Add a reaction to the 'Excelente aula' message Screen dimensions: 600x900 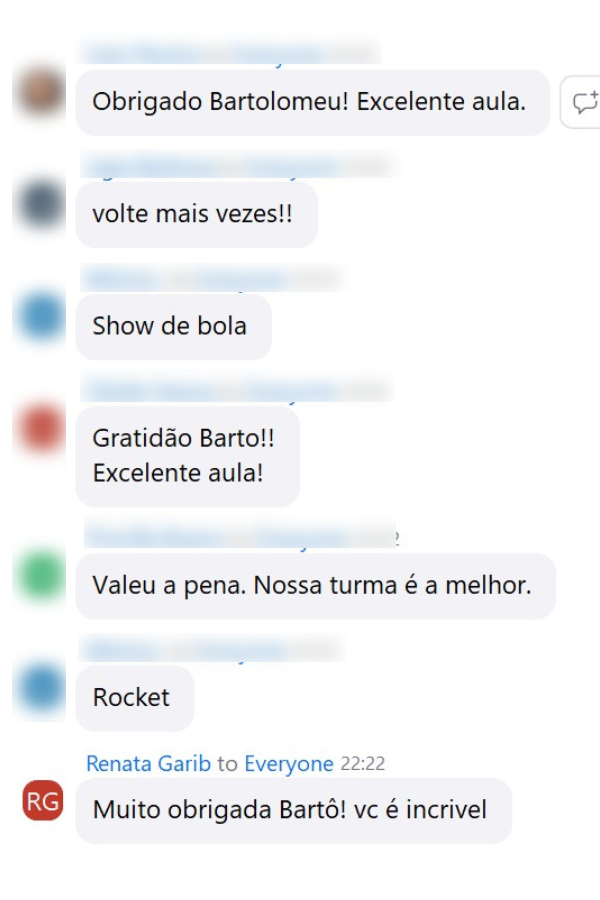click(583, 102)
